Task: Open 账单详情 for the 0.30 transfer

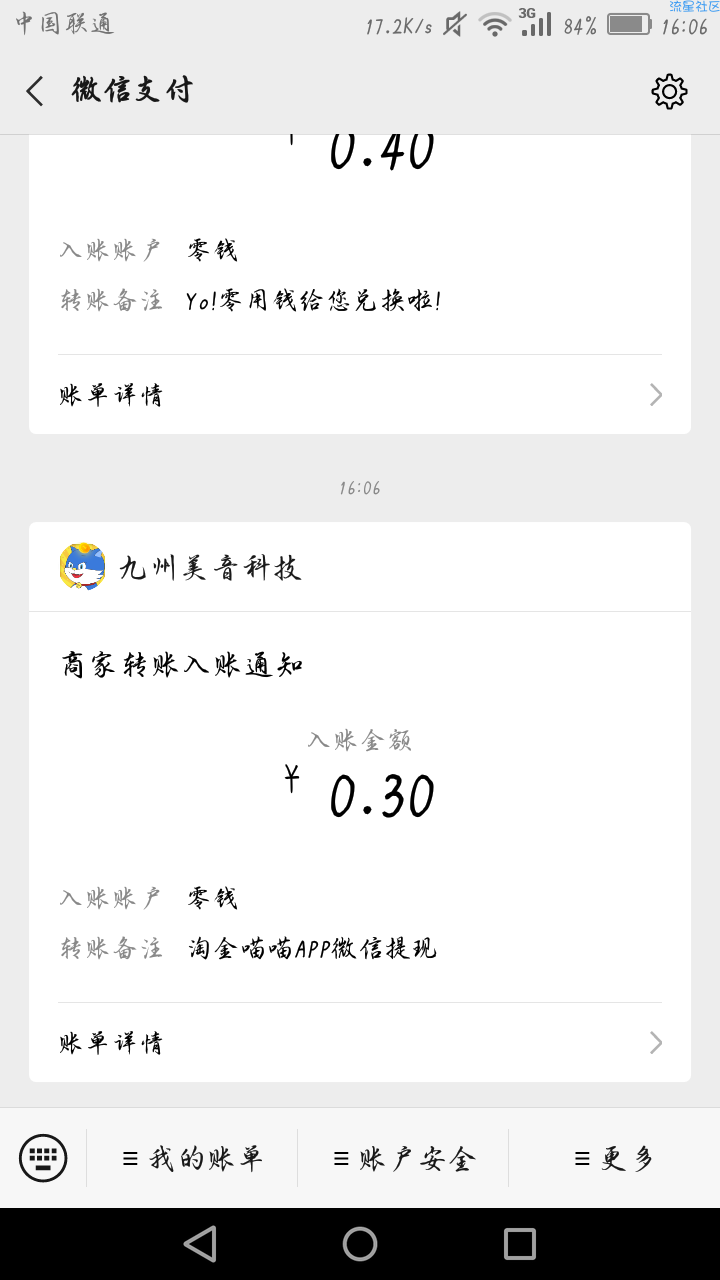Action: (360, 1043)
